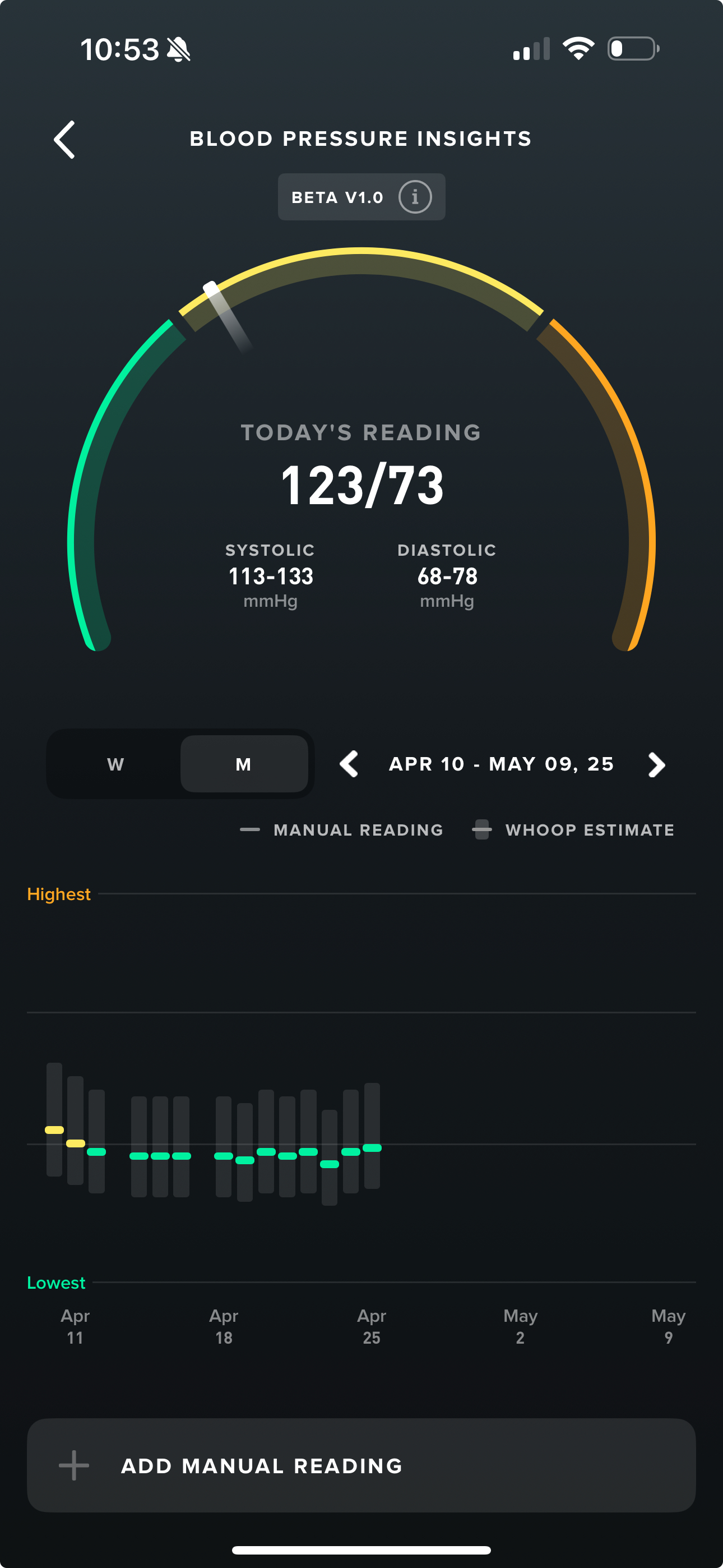
Task: Go back from Blood Pressure Insights
Action: click(x=64, y=140)
